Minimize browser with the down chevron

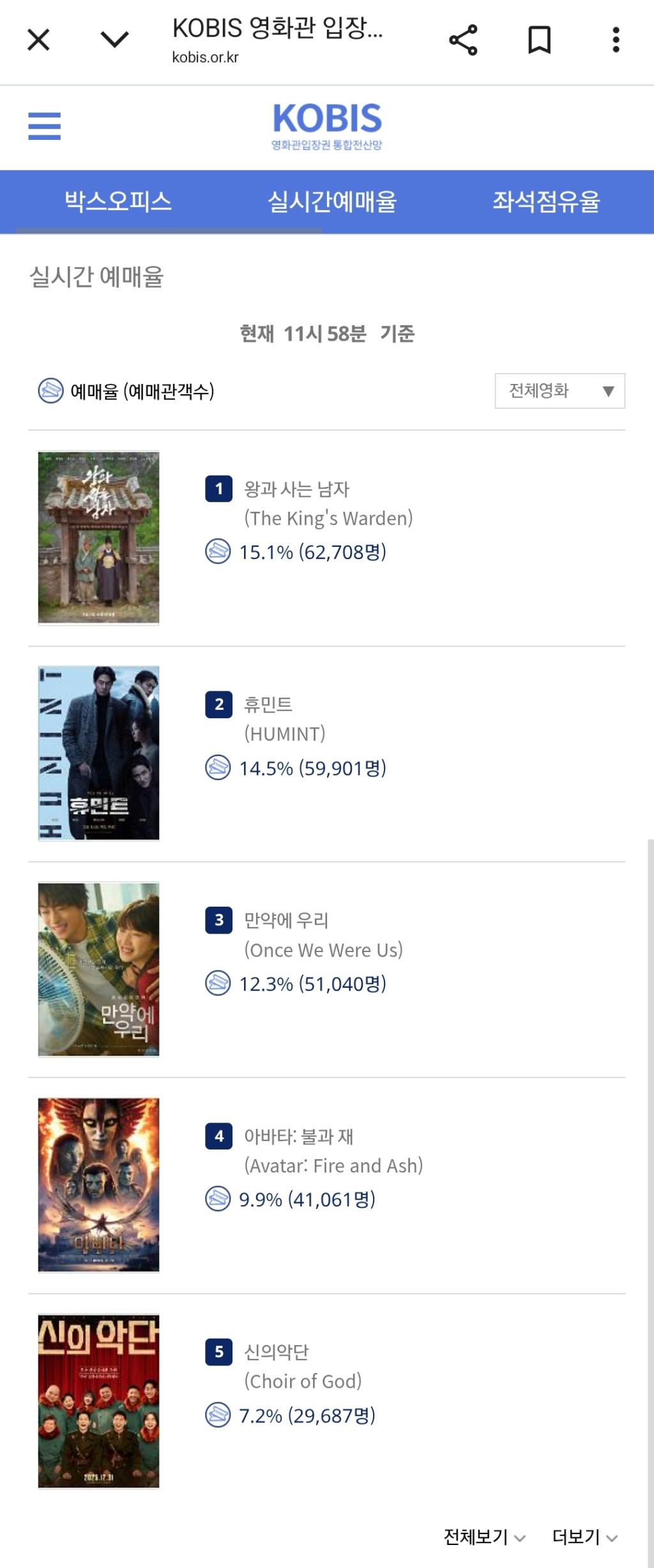pyautogui.click(x=115, y=40)
